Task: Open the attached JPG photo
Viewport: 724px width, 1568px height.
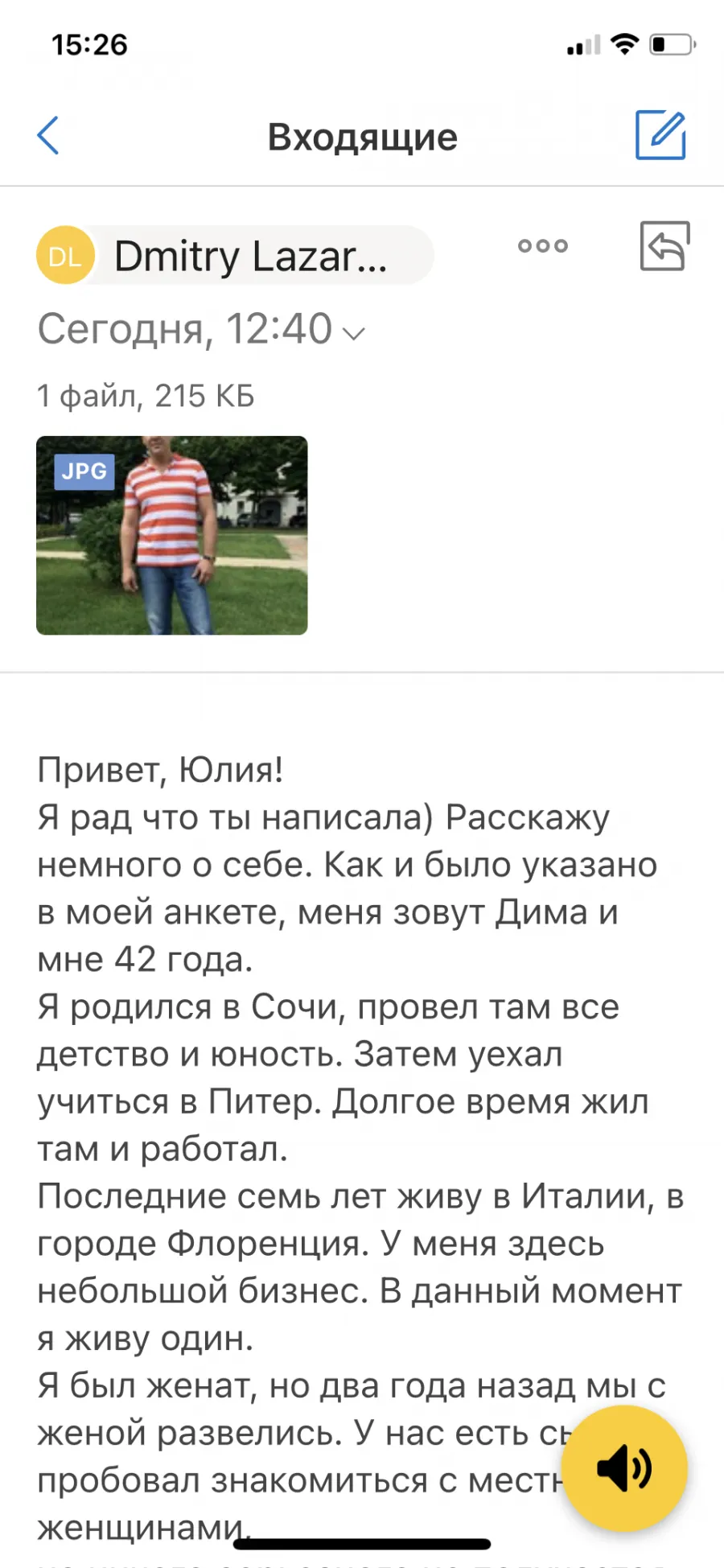Action: tap(172, 536)
